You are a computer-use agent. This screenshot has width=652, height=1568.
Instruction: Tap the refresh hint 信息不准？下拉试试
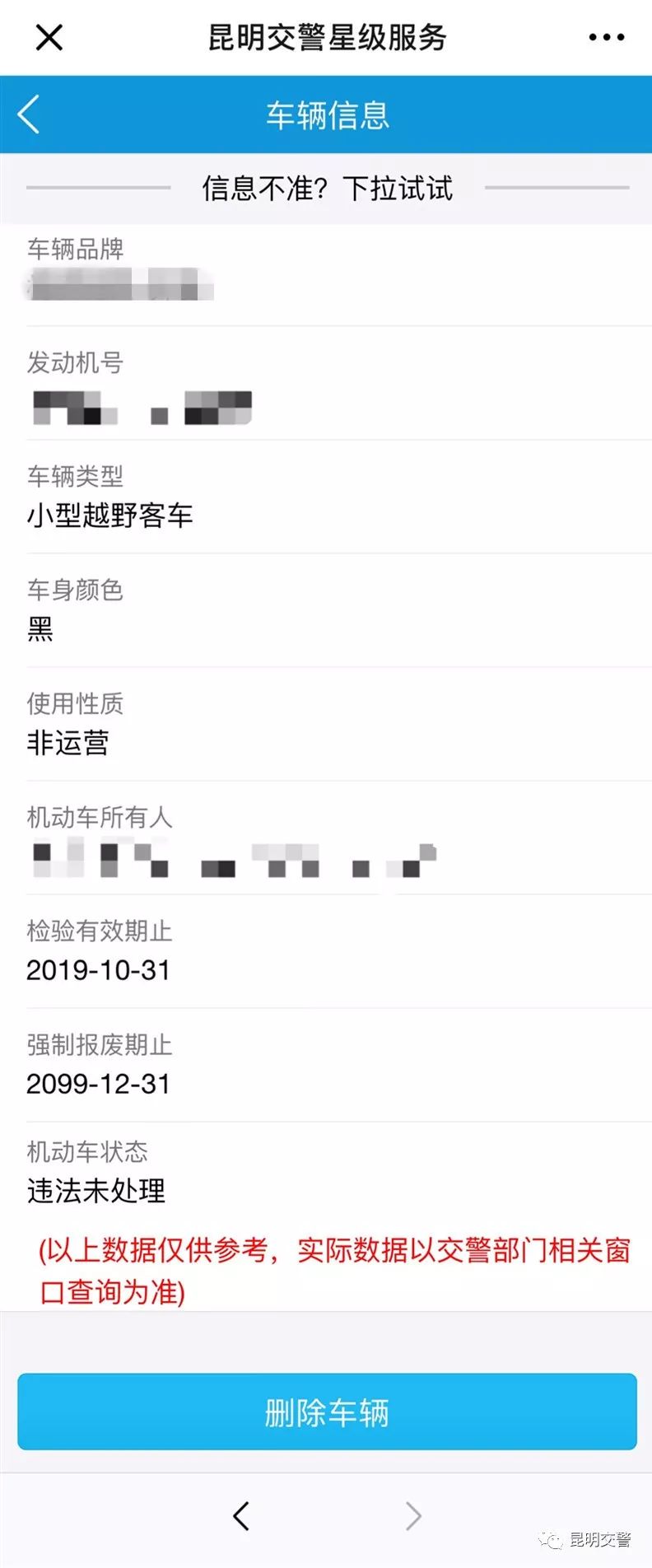pos(326,188)
